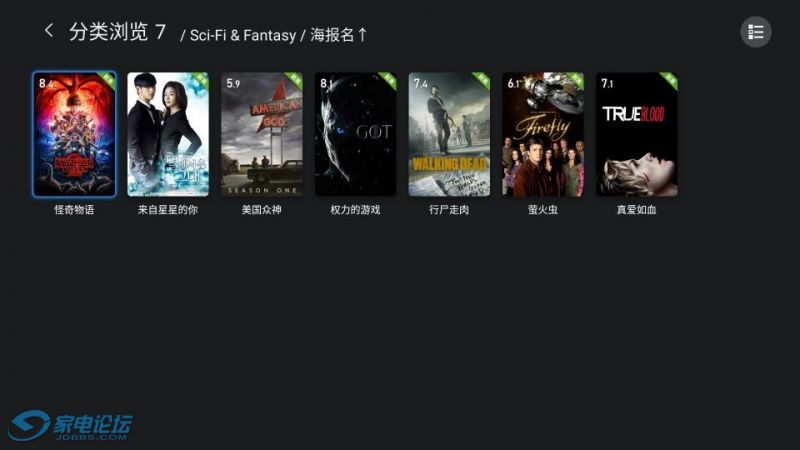The image size is (800, 450).
Task: Open the list view menu icon
Action: [755, 32]
